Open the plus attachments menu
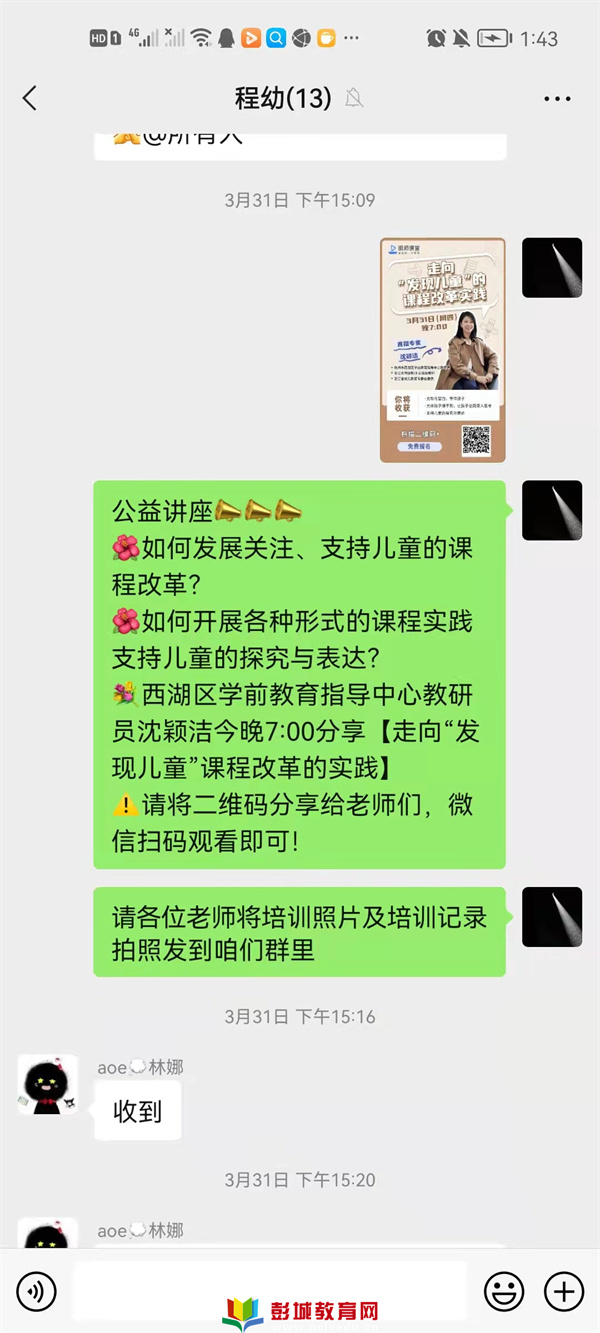The width and height of the screenshot is (600, 1333). [563, 1291]
